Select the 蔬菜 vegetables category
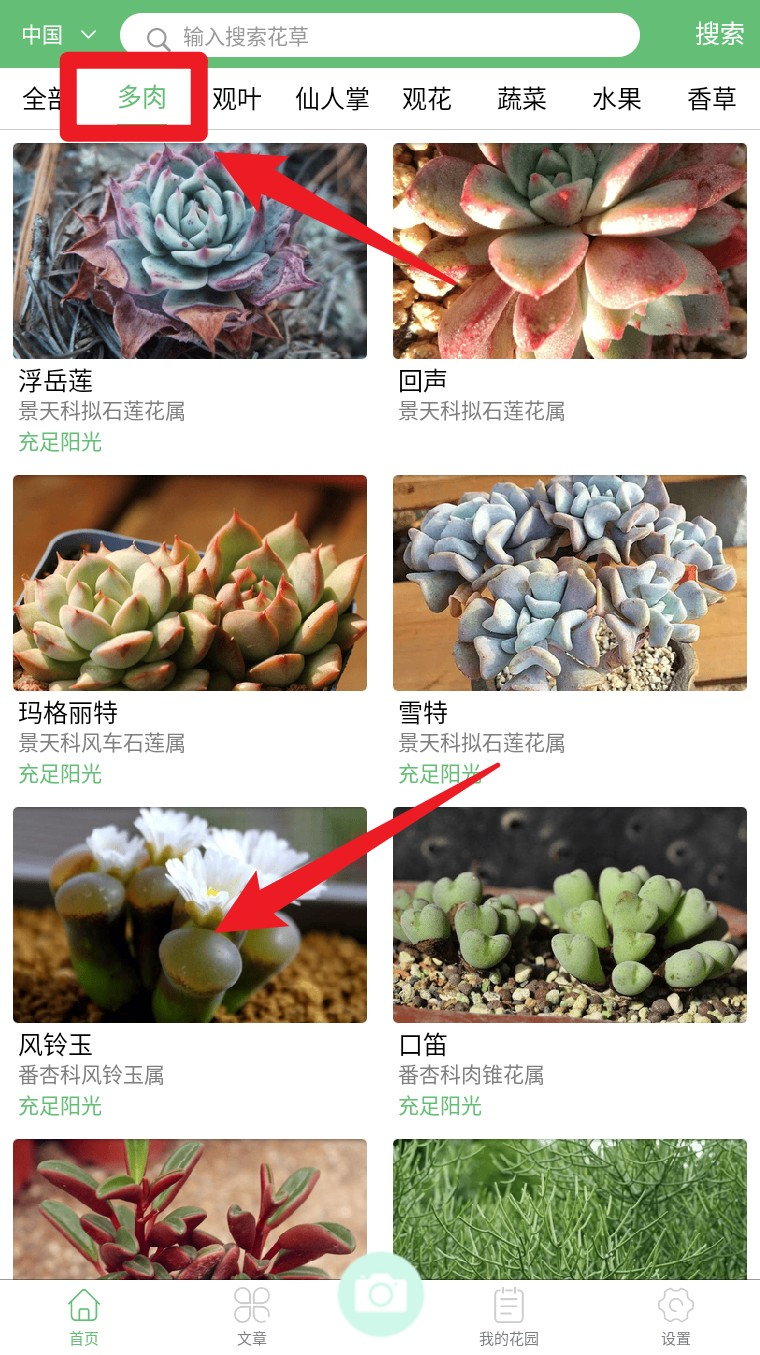 coord(521,99)
